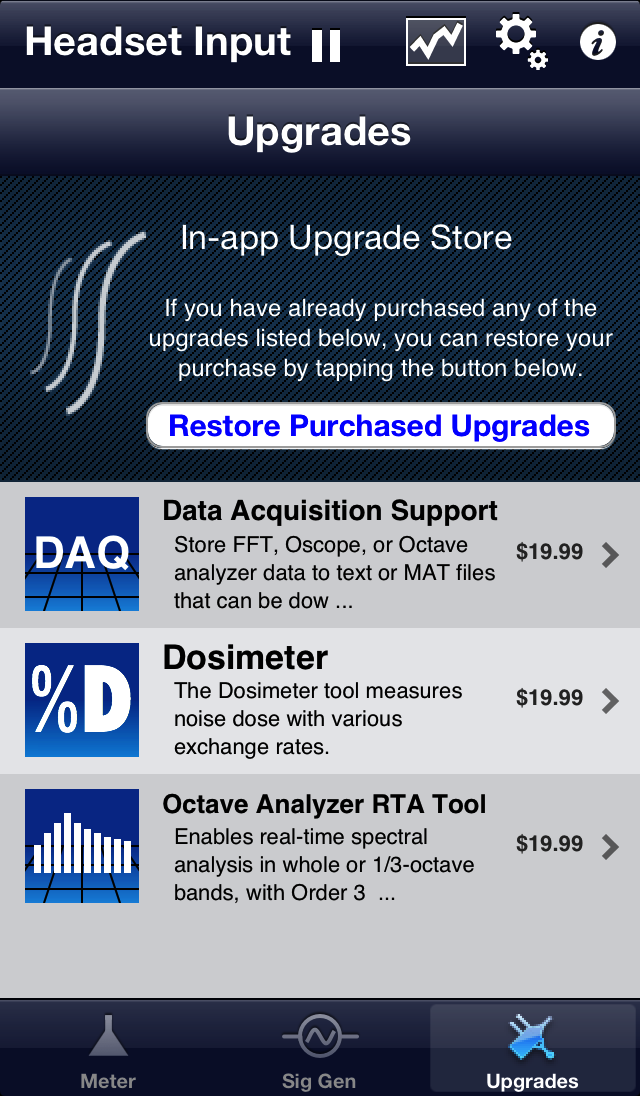Open the info icon
Viewport: 640px width, 1096px height.
pos(598,43)
